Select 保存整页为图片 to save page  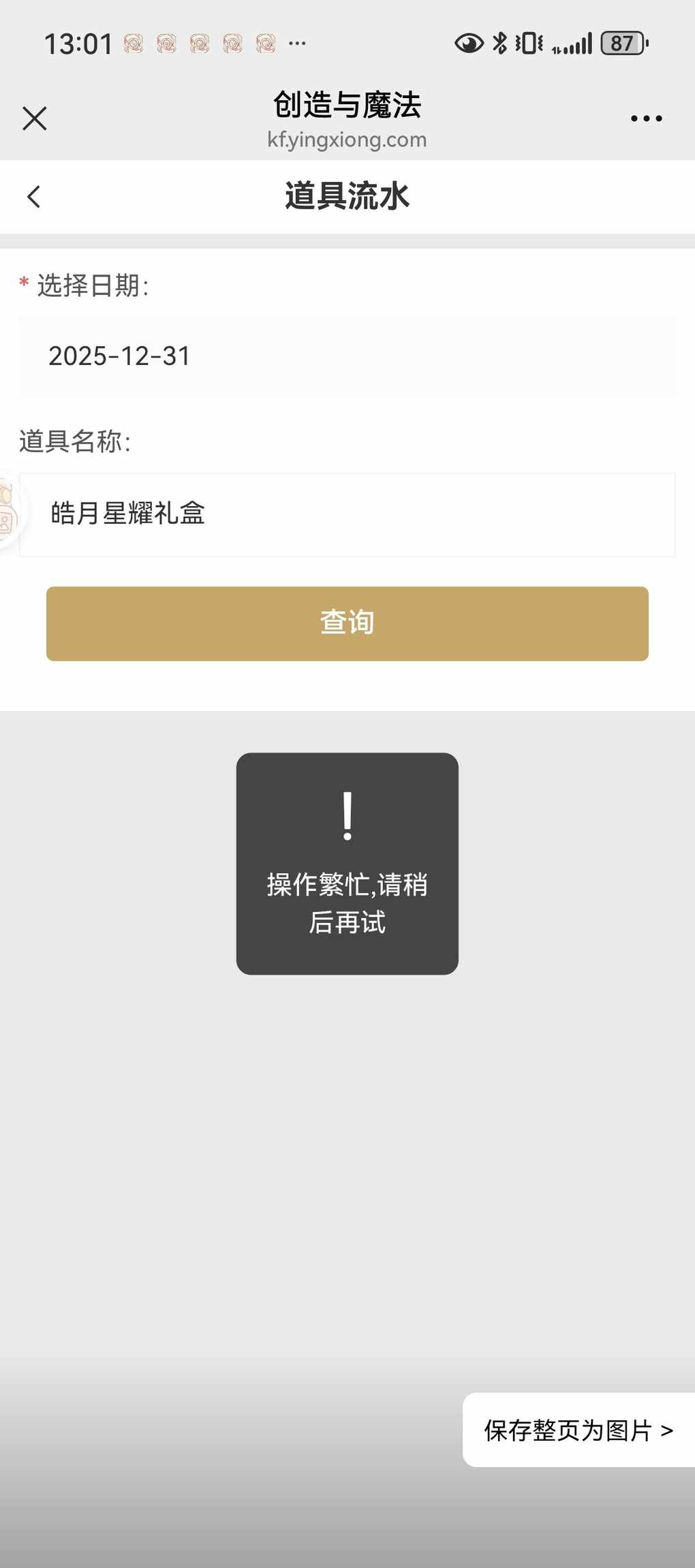tap(578, 1430)
